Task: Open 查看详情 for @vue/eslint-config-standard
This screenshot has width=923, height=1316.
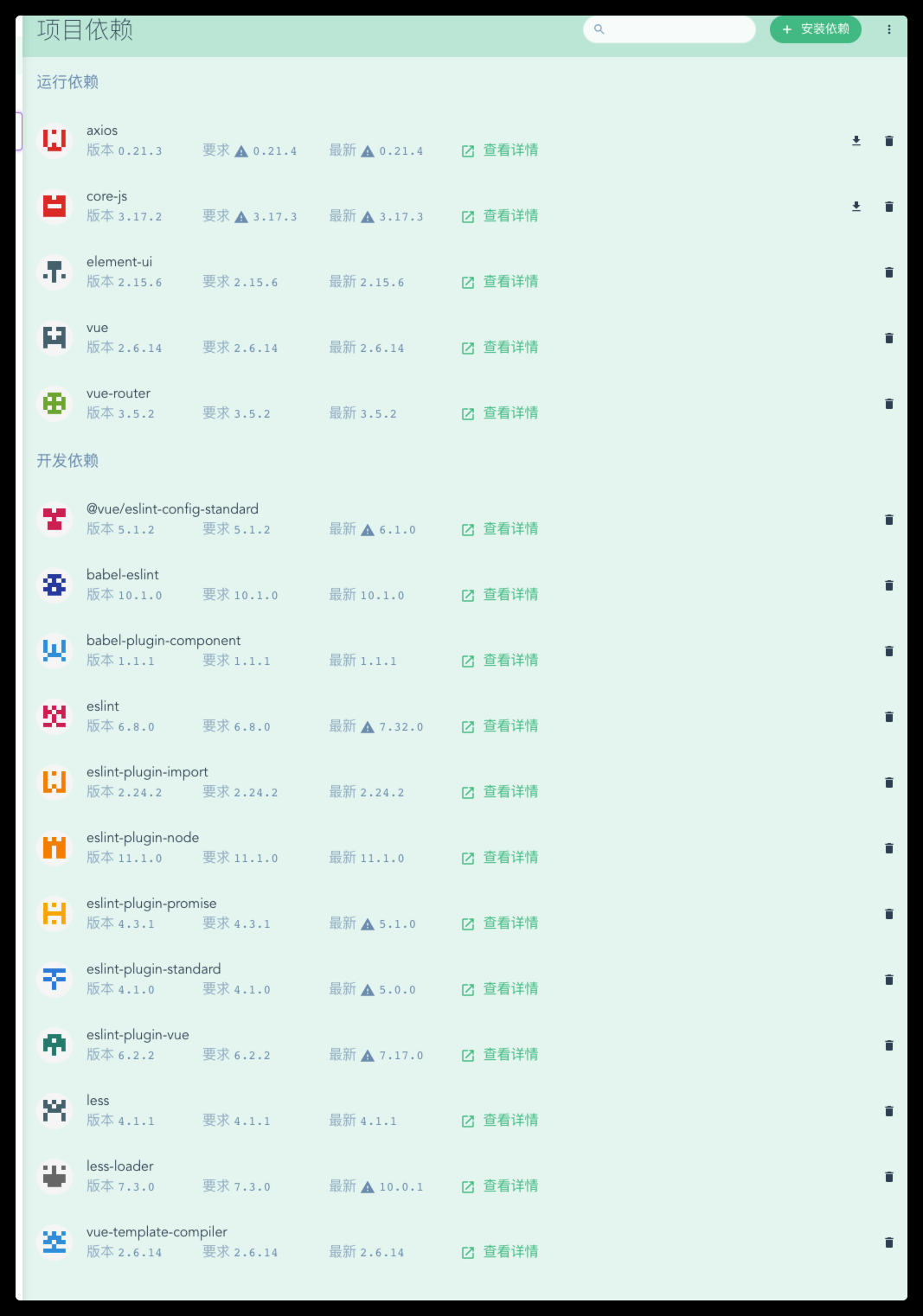Action: pos(500,529)
